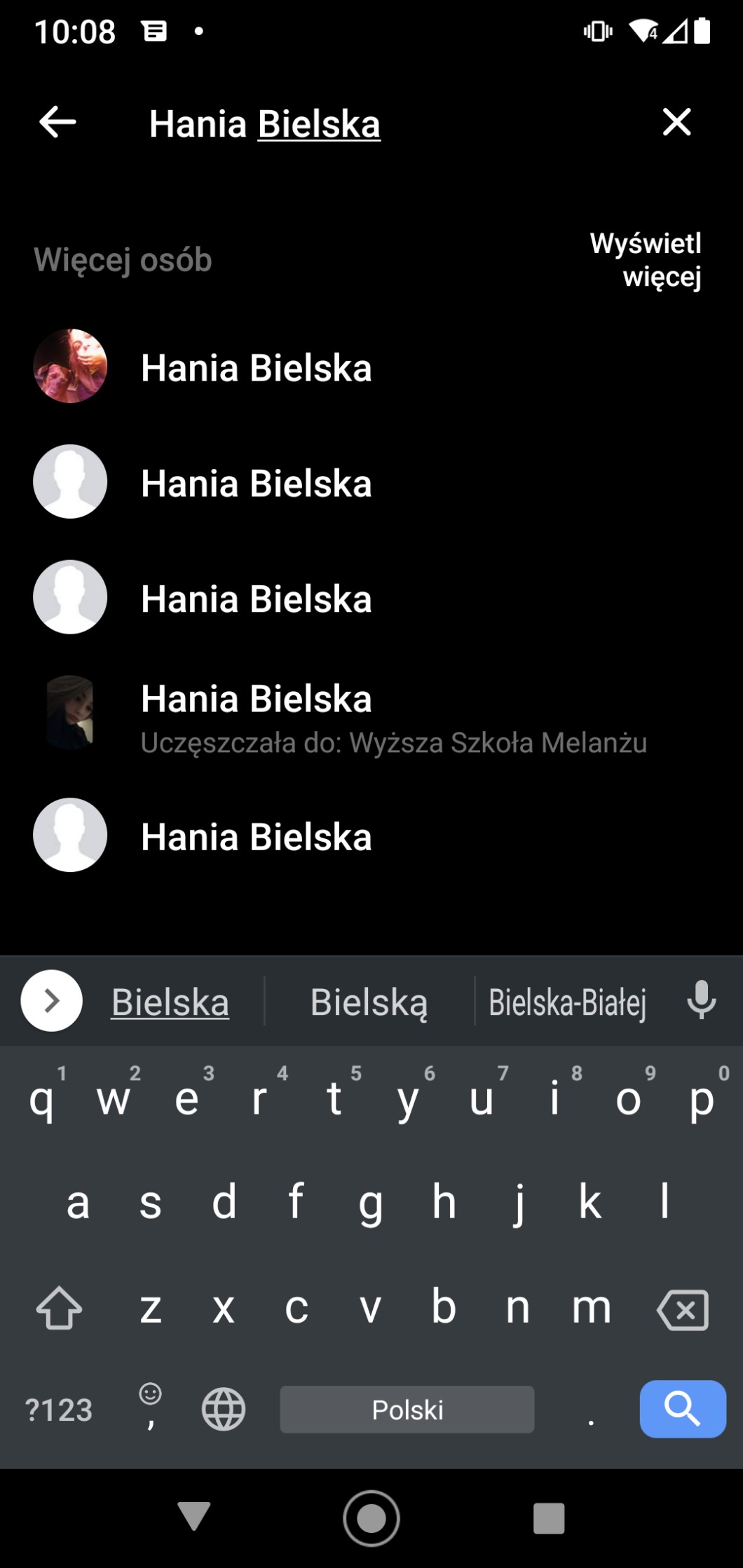Submit the search with the keyboard's magnifier key

(682, 1409)
